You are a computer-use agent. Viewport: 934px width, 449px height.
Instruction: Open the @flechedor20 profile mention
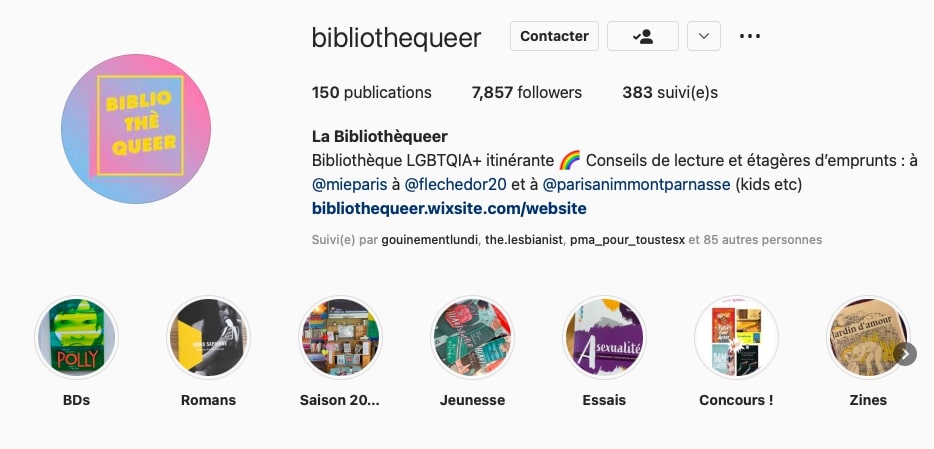tap(458, 185)
